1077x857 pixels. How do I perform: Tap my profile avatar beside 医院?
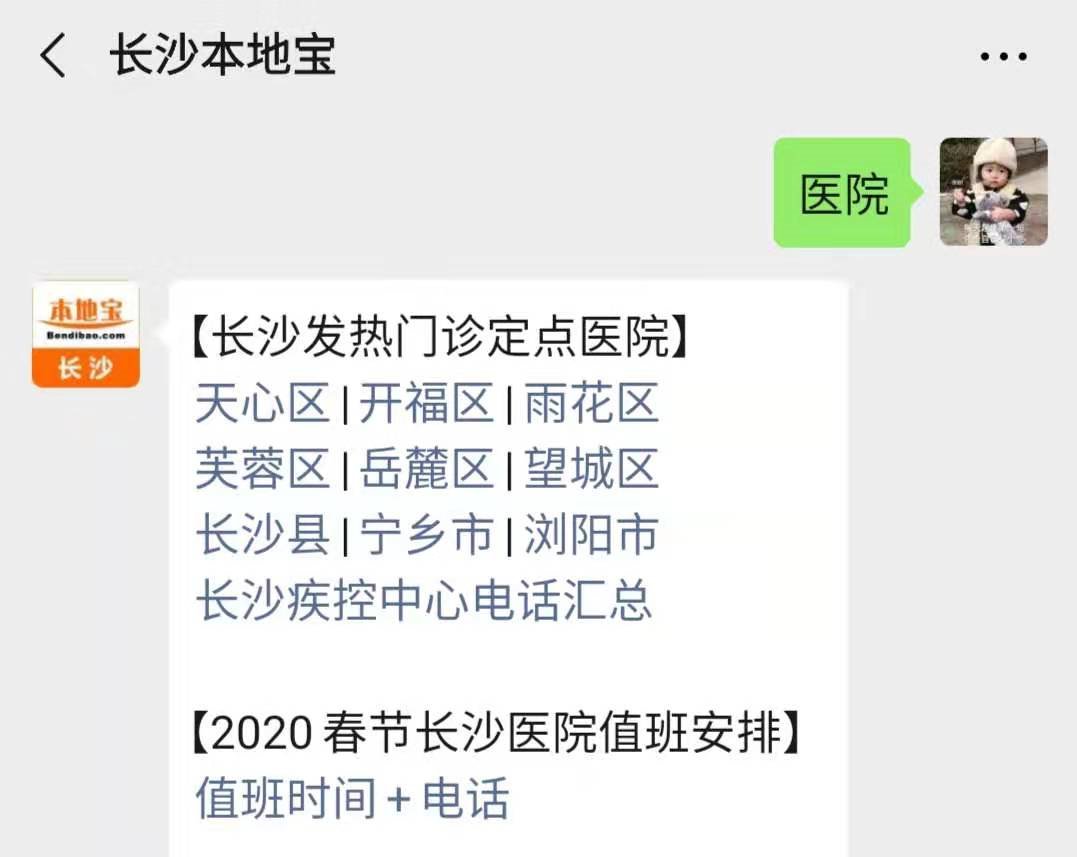[993, 192]
